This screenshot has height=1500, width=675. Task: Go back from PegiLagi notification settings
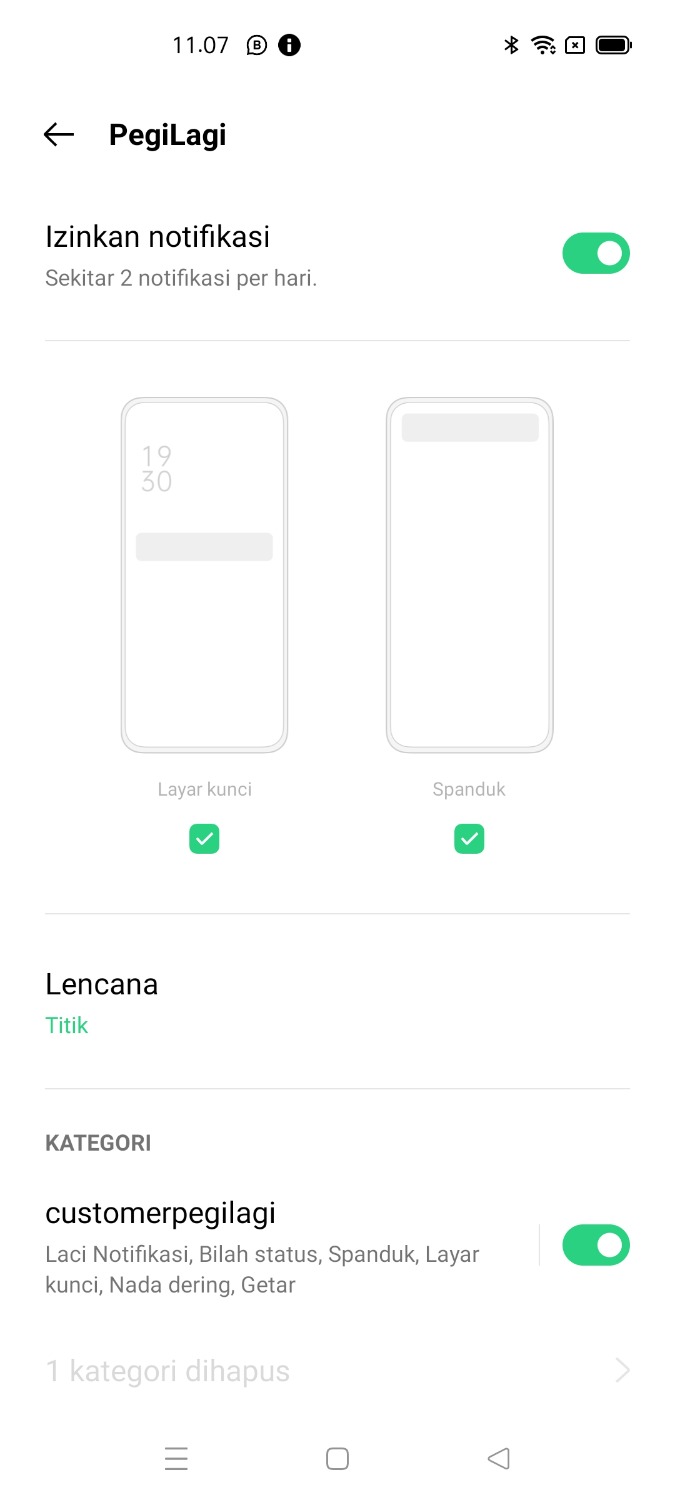(59, 135)
